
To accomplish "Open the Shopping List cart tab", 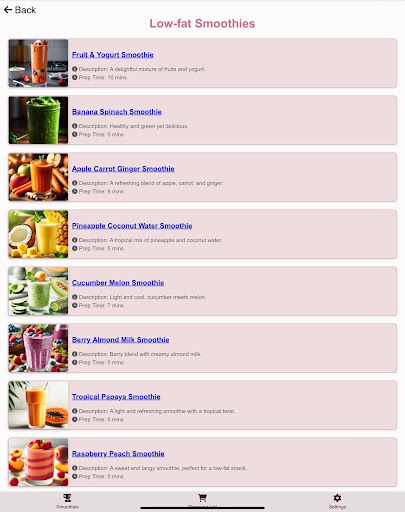I will [x=202, y=501].
